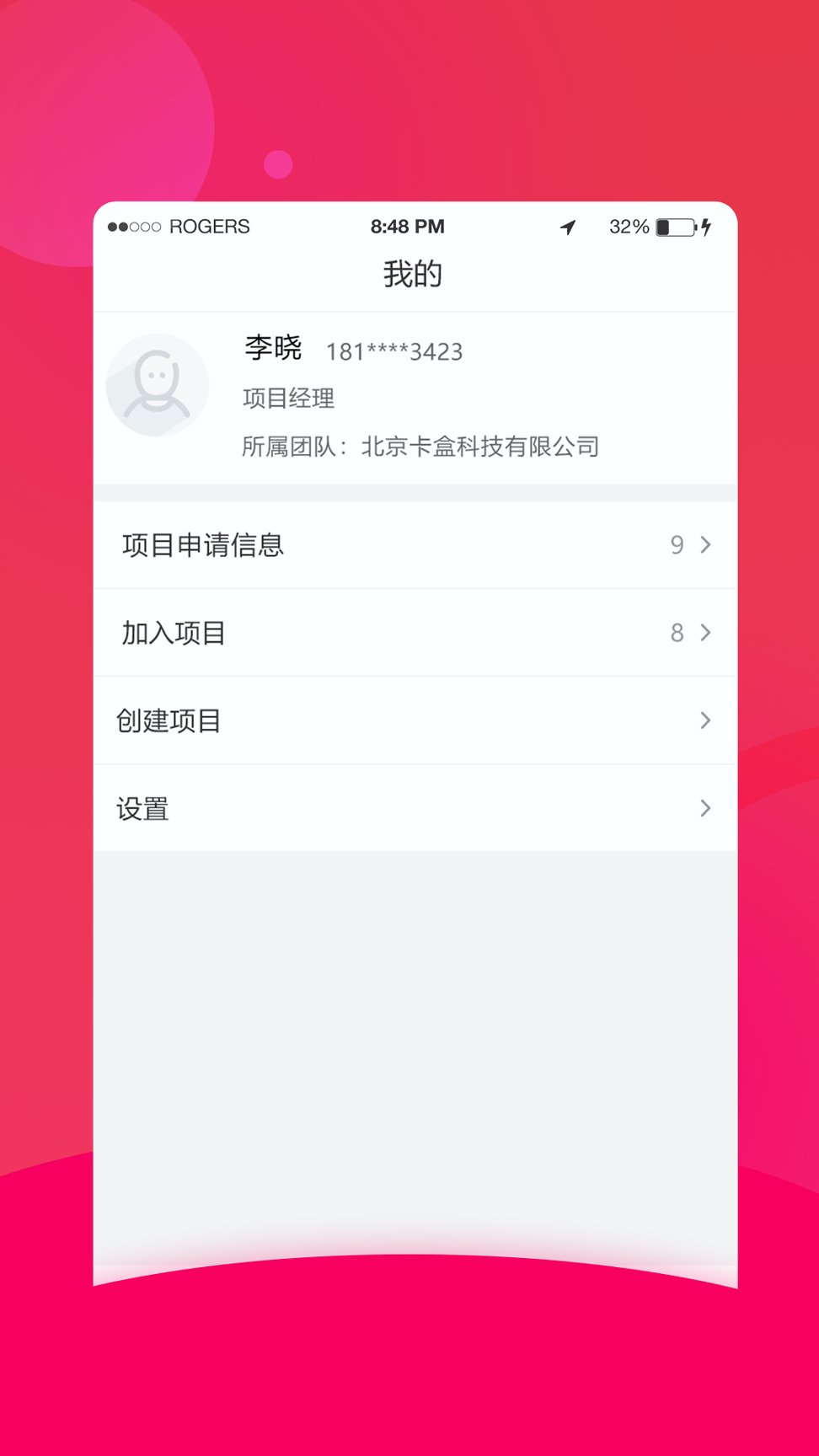Tap the user avatar icon
Viewport: 819px width, 1456px height.
pyautogui.click(x=158, y=384)
